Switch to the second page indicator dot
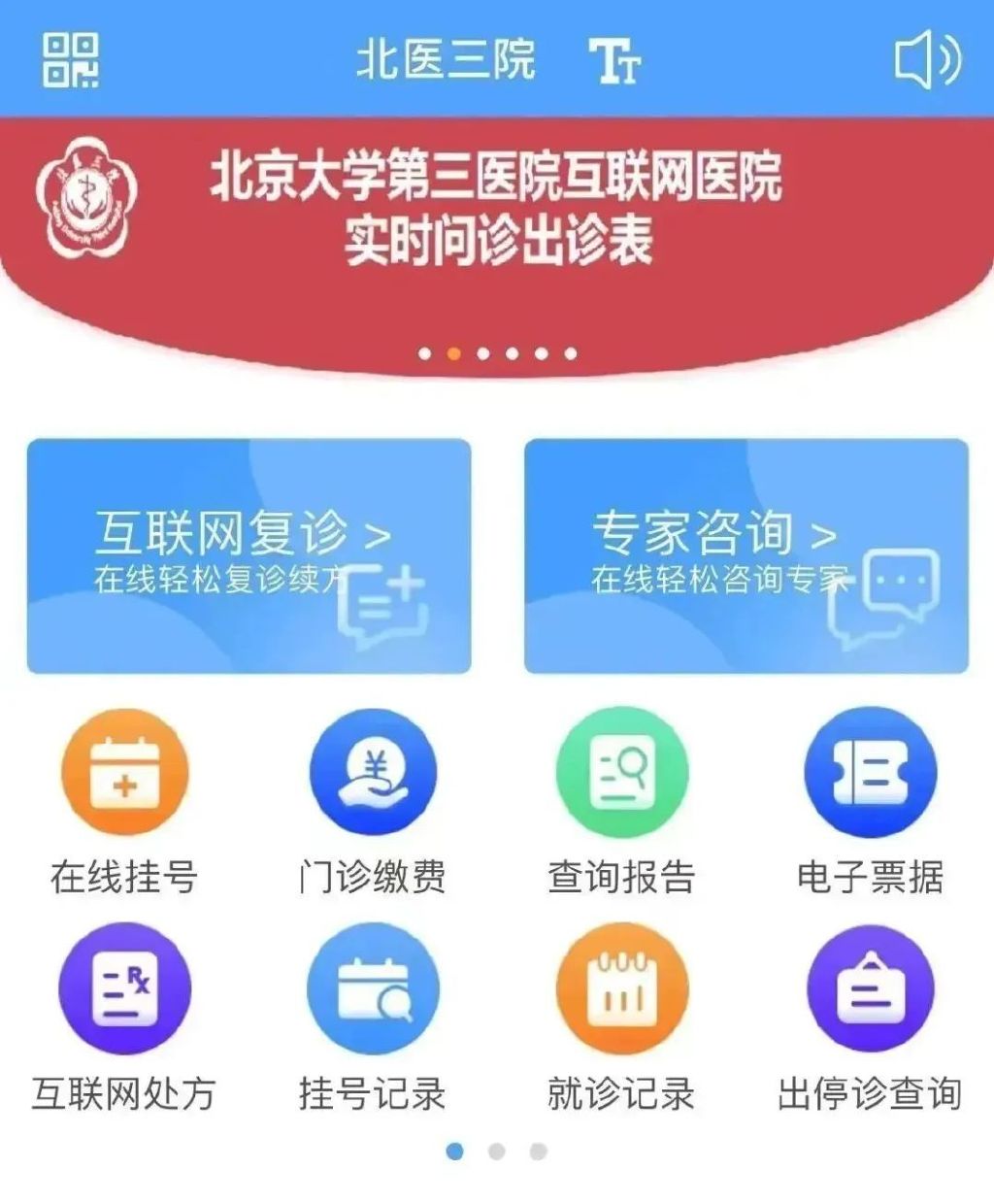 (497, 1151)
